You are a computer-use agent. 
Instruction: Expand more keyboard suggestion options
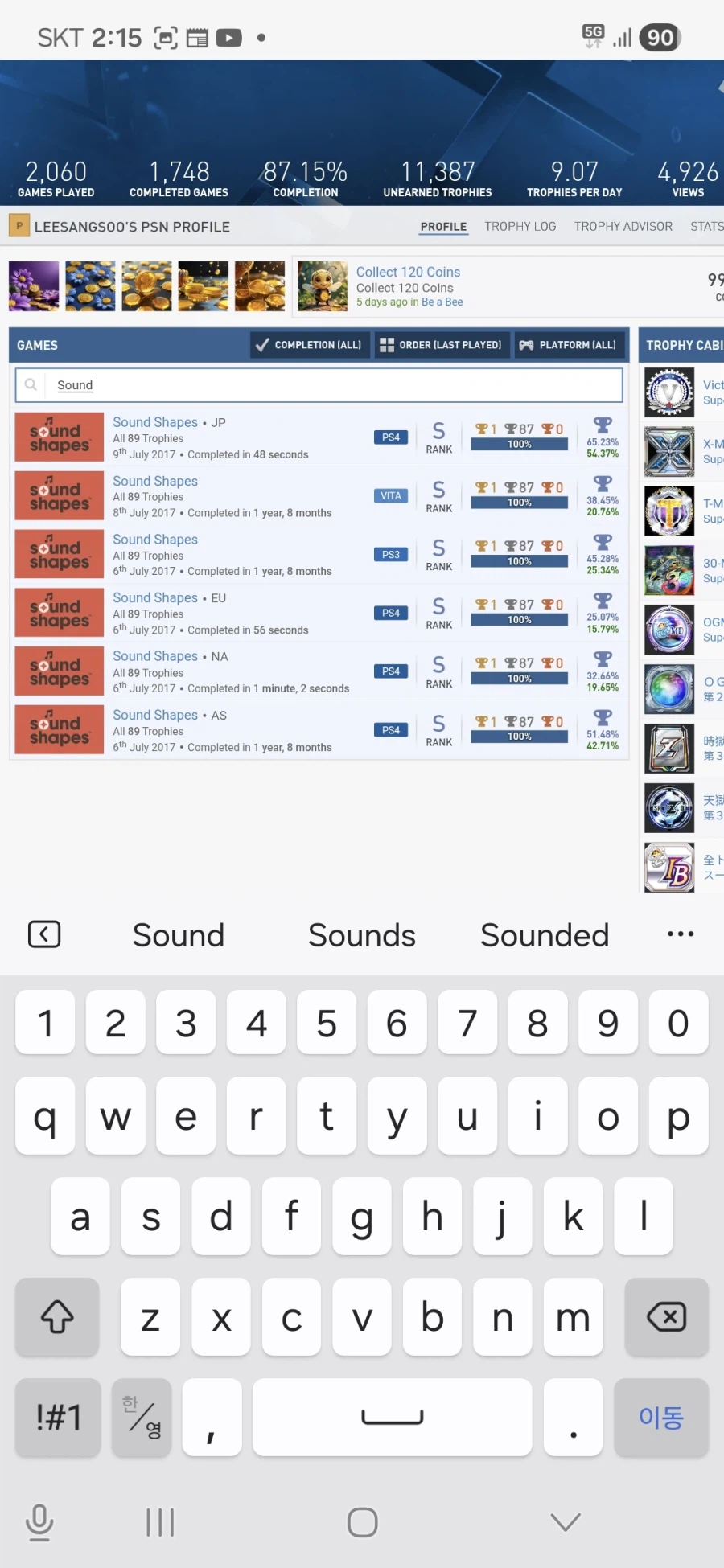[x=680, y=934]
